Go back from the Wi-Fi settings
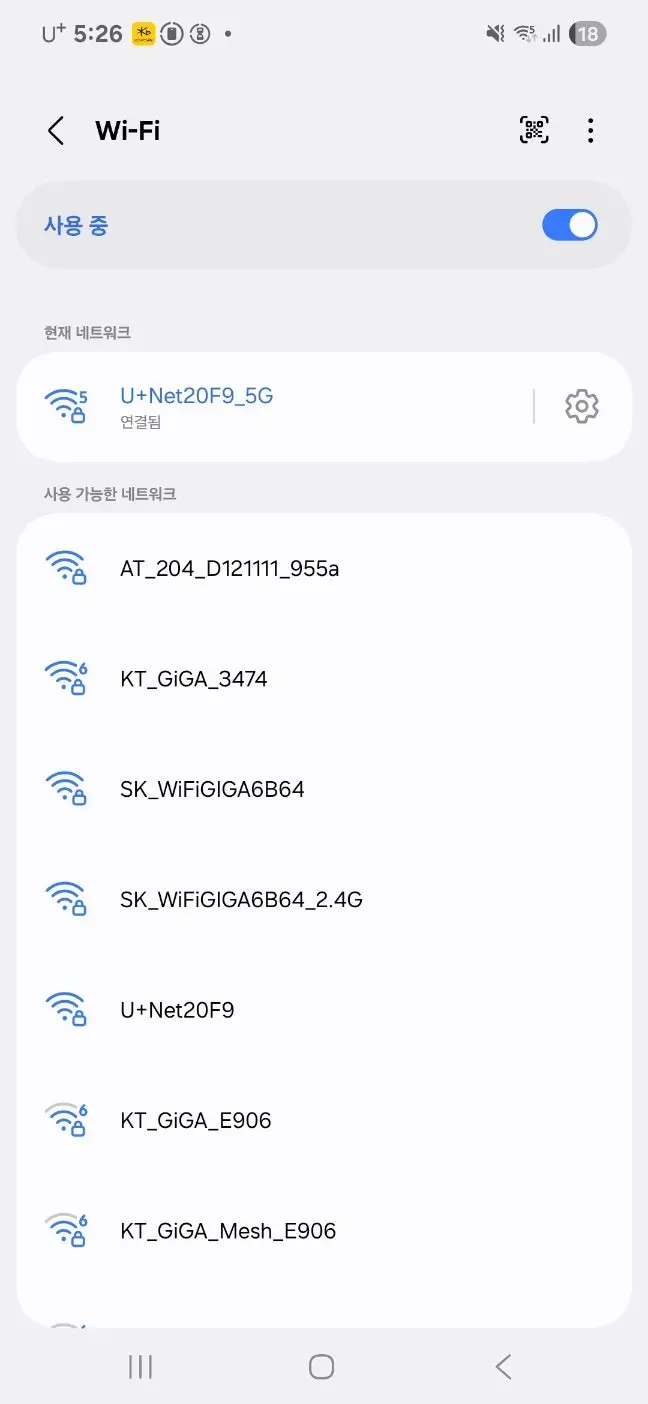648x1404 pixels. [56, 131]
